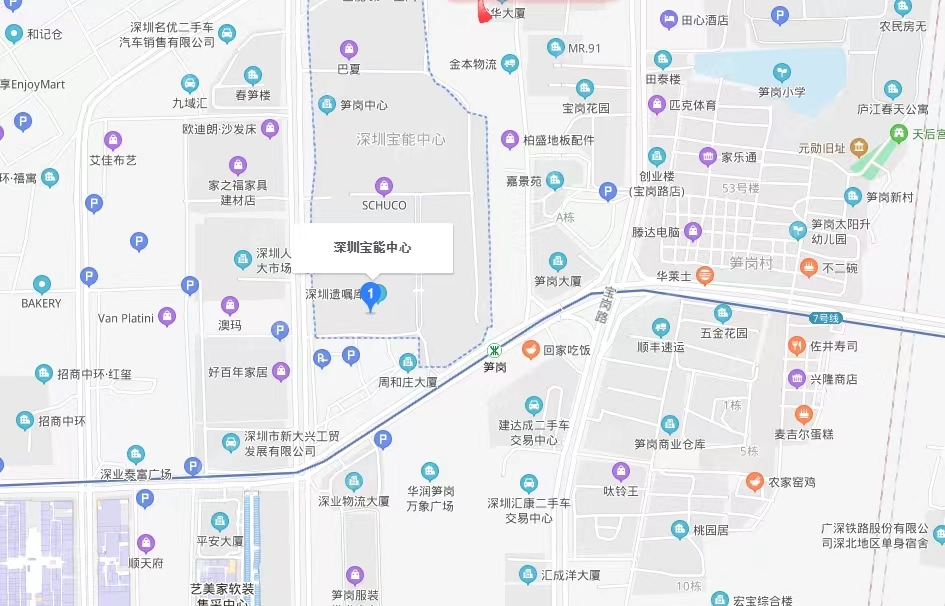Tap the 九域汇 marker

tap(190, 84)
